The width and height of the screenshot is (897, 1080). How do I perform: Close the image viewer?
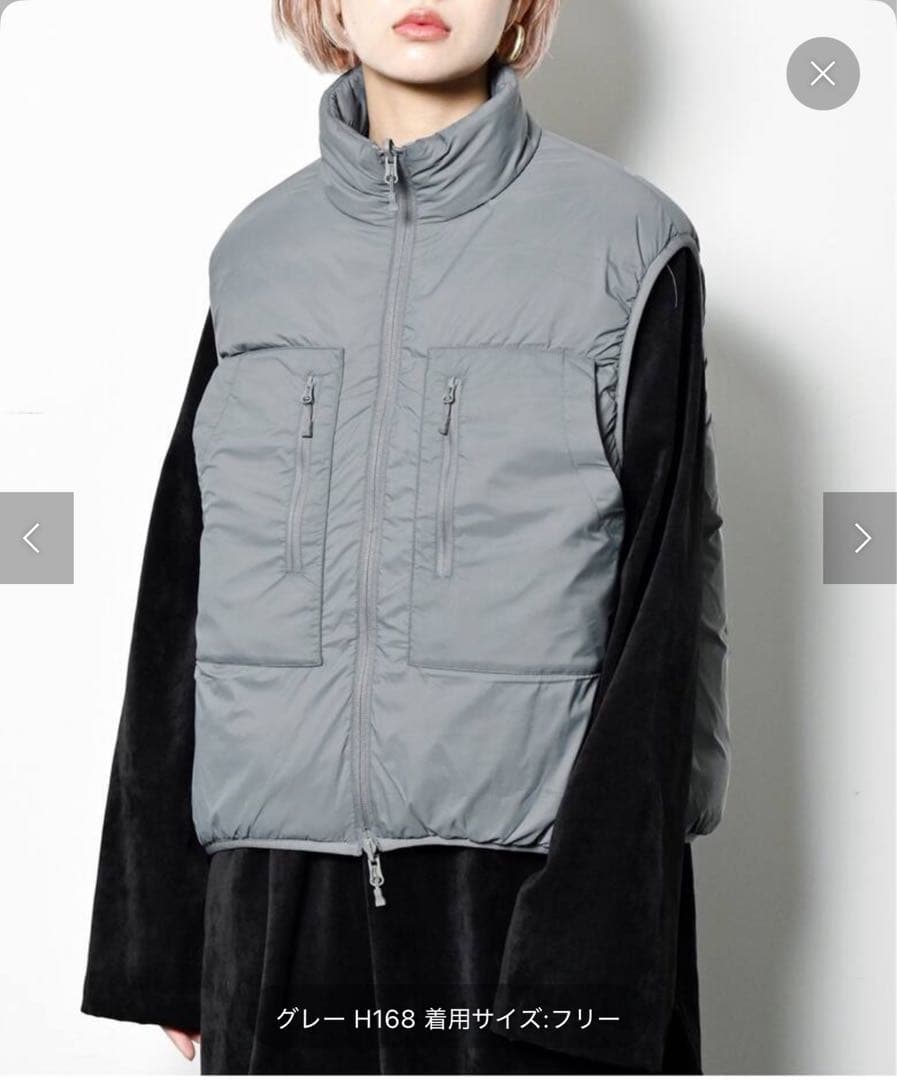[x=822, y=73]
